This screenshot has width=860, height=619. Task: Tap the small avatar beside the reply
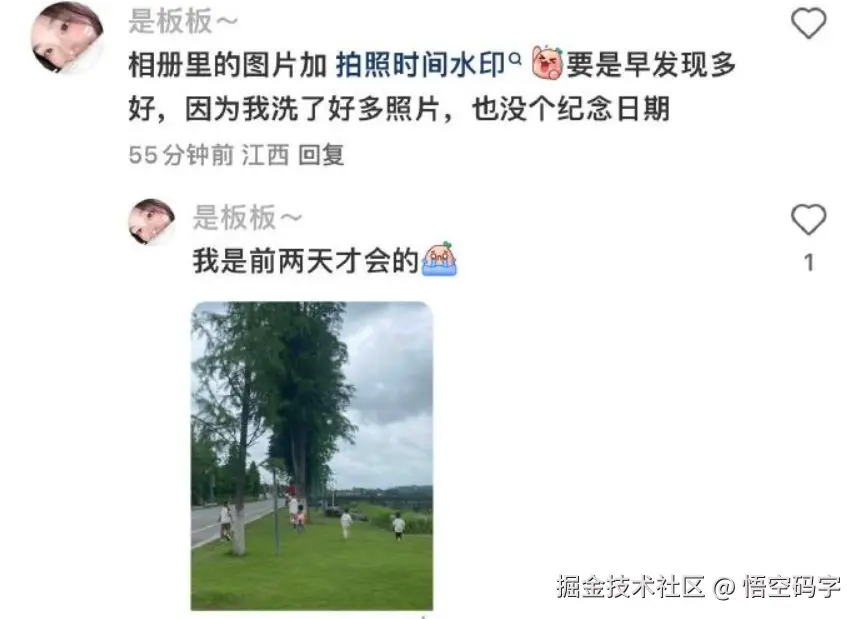152,221
